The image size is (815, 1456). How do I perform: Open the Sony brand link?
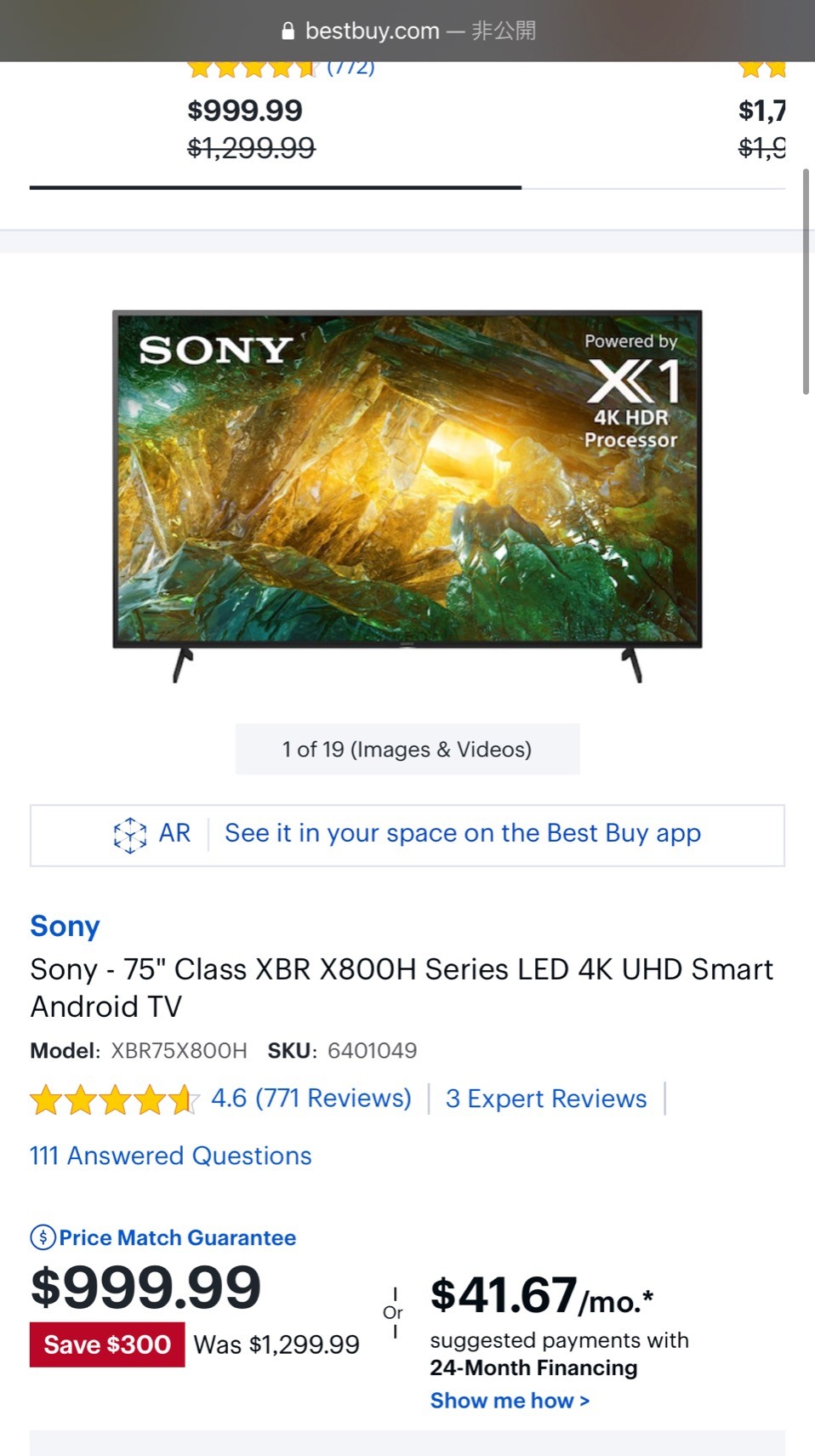(65, 926)
